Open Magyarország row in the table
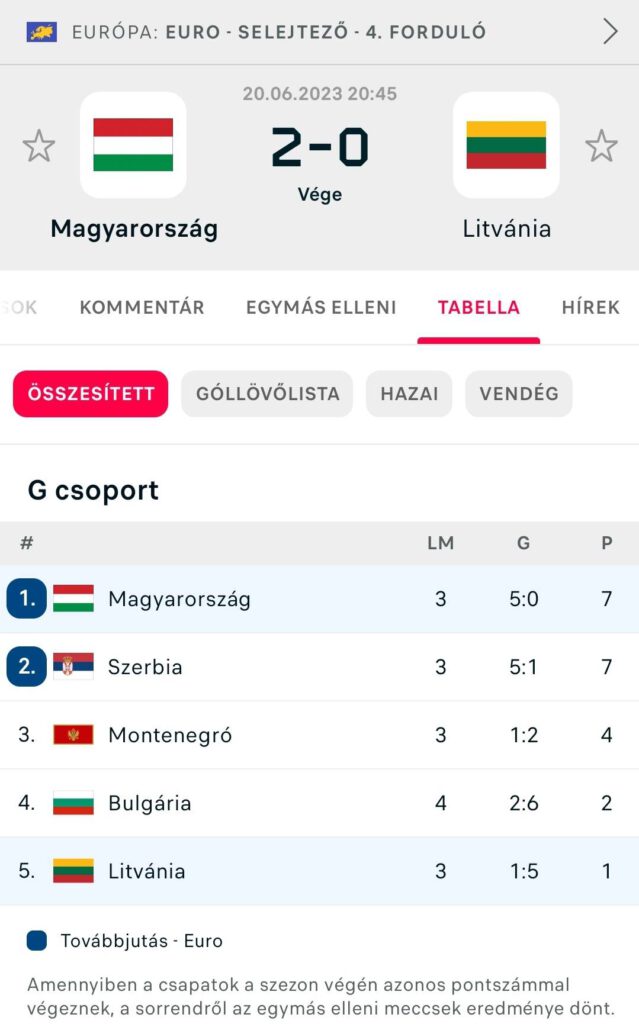The height and width of the screenshot is (1024, 639). [319, 599]
